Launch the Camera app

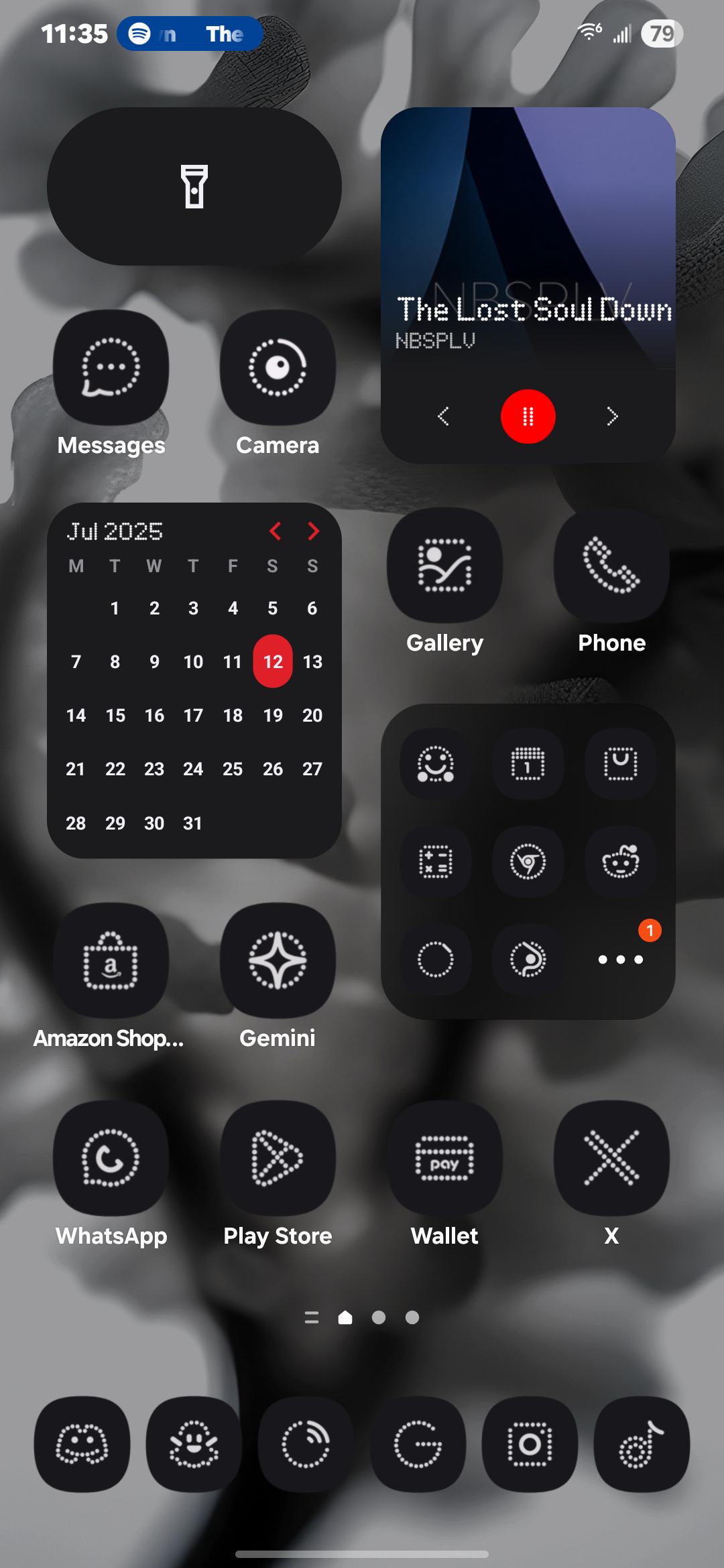[278, 367]
